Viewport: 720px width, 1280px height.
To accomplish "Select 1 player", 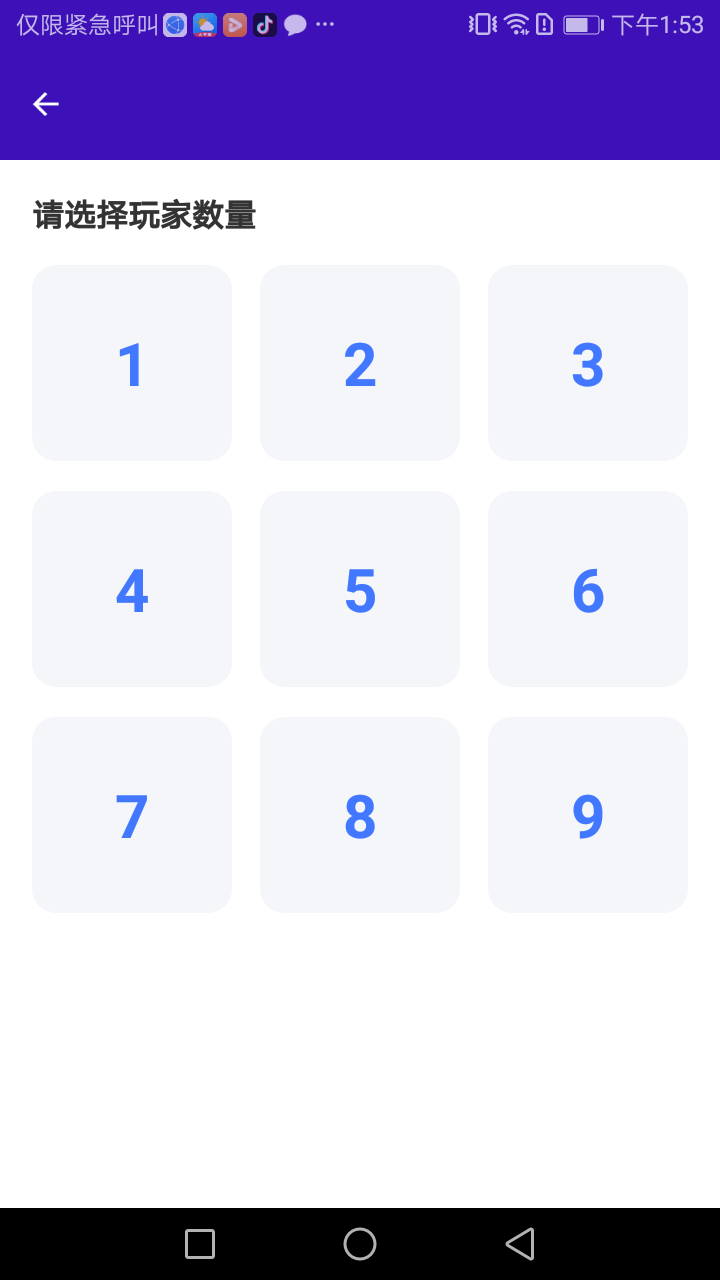I will point(132,363).
